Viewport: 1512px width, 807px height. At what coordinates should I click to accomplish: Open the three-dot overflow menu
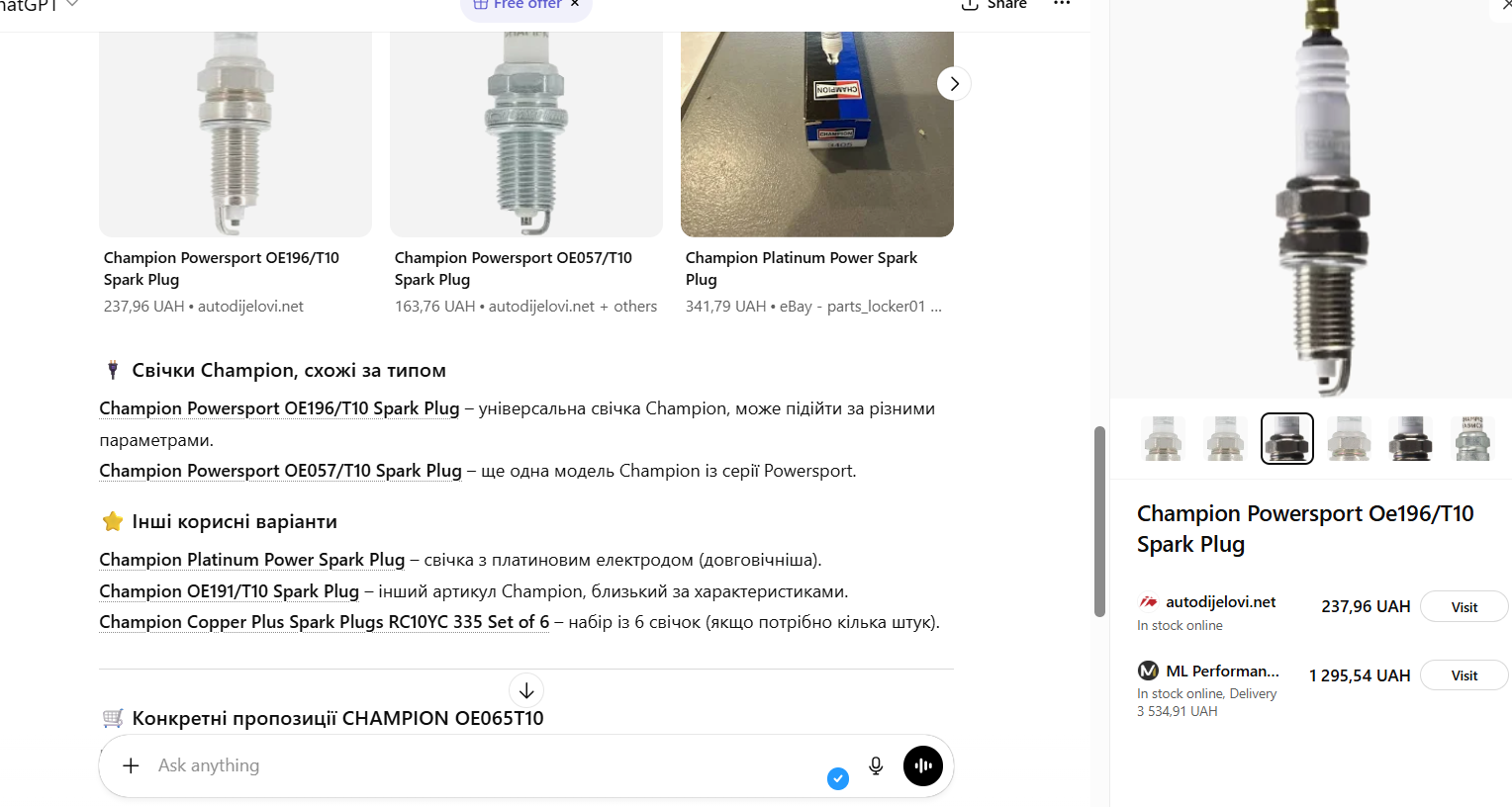[x=1062, y=4]
